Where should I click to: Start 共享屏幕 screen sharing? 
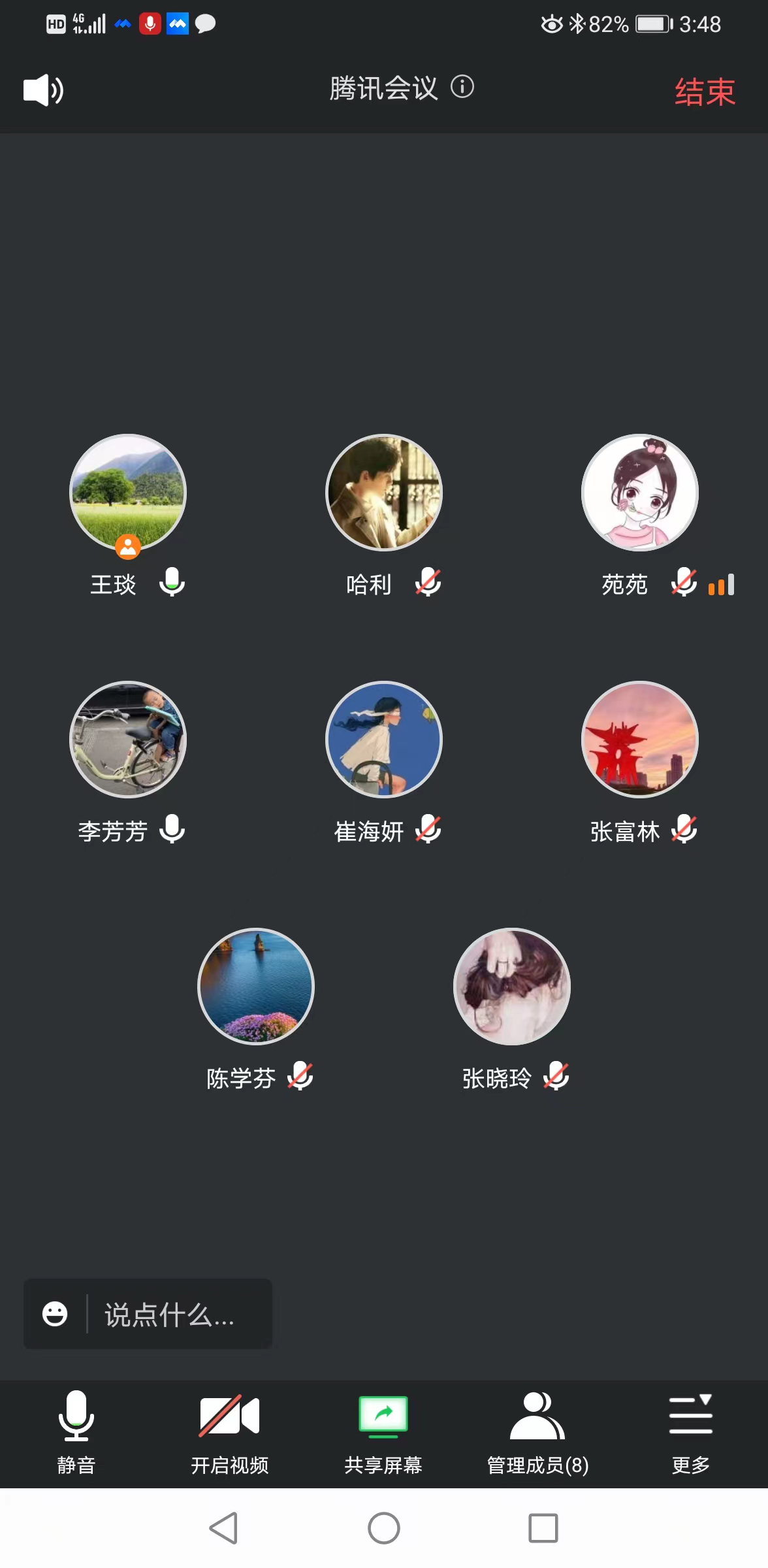pyautogui.click(x=383, y=1432)
